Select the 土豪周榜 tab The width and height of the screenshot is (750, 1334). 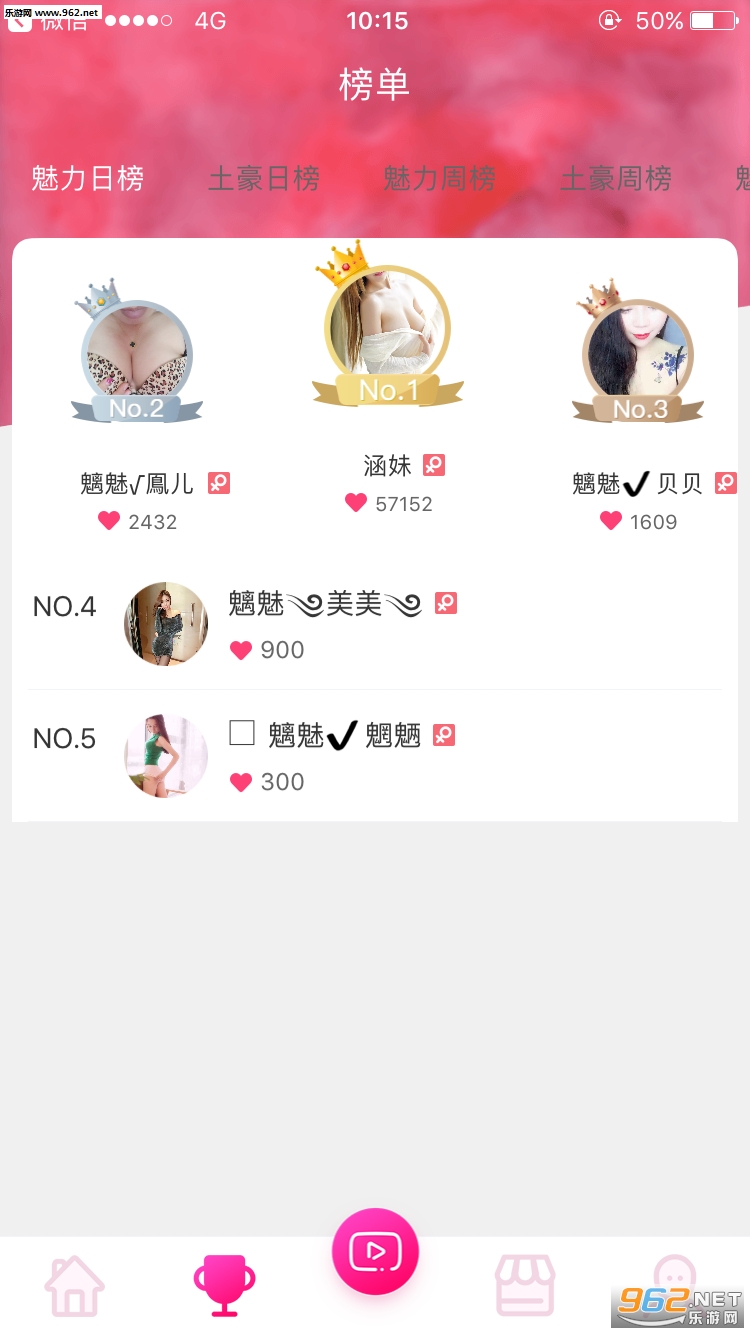616,179
